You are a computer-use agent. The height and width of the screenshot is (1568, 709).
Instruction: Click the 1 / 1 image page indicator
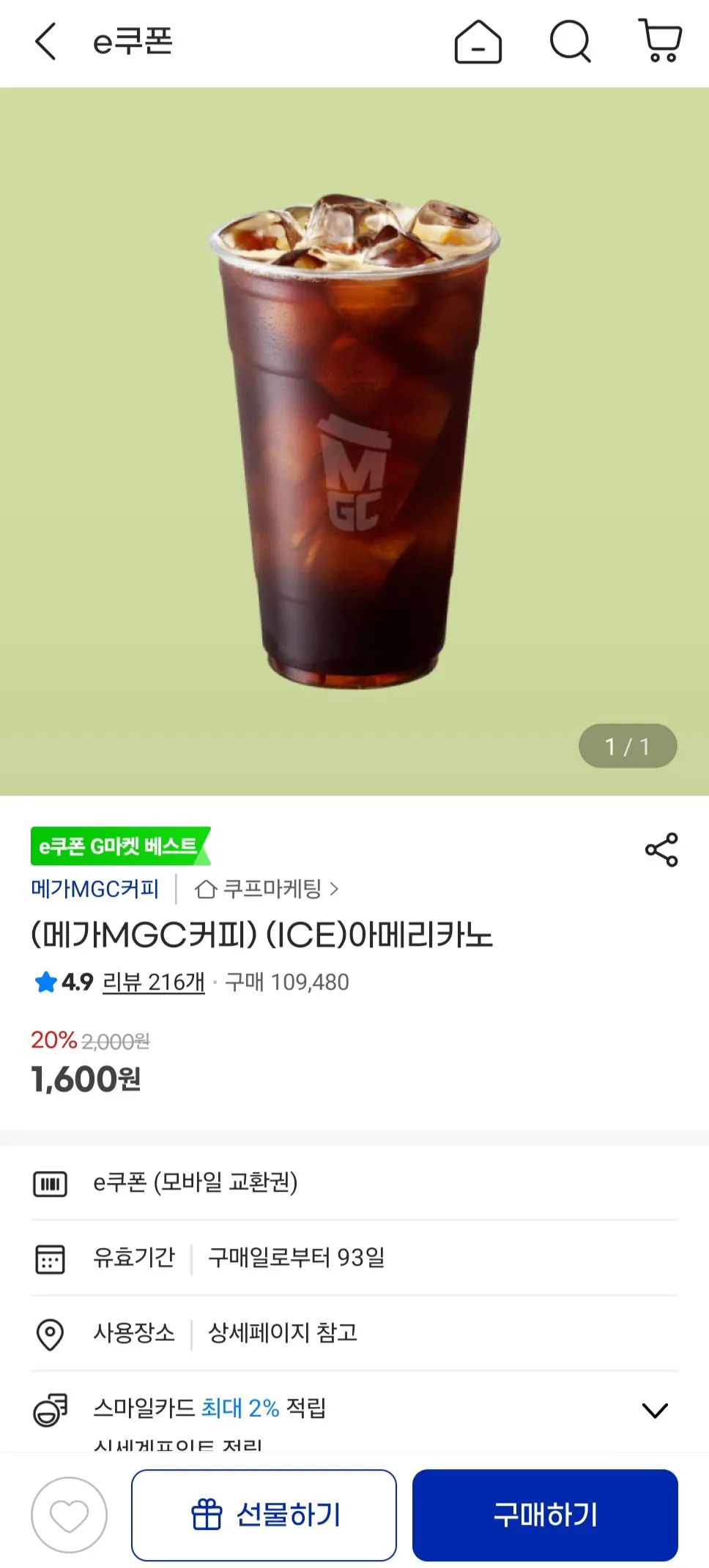click(x=628, y=746)
